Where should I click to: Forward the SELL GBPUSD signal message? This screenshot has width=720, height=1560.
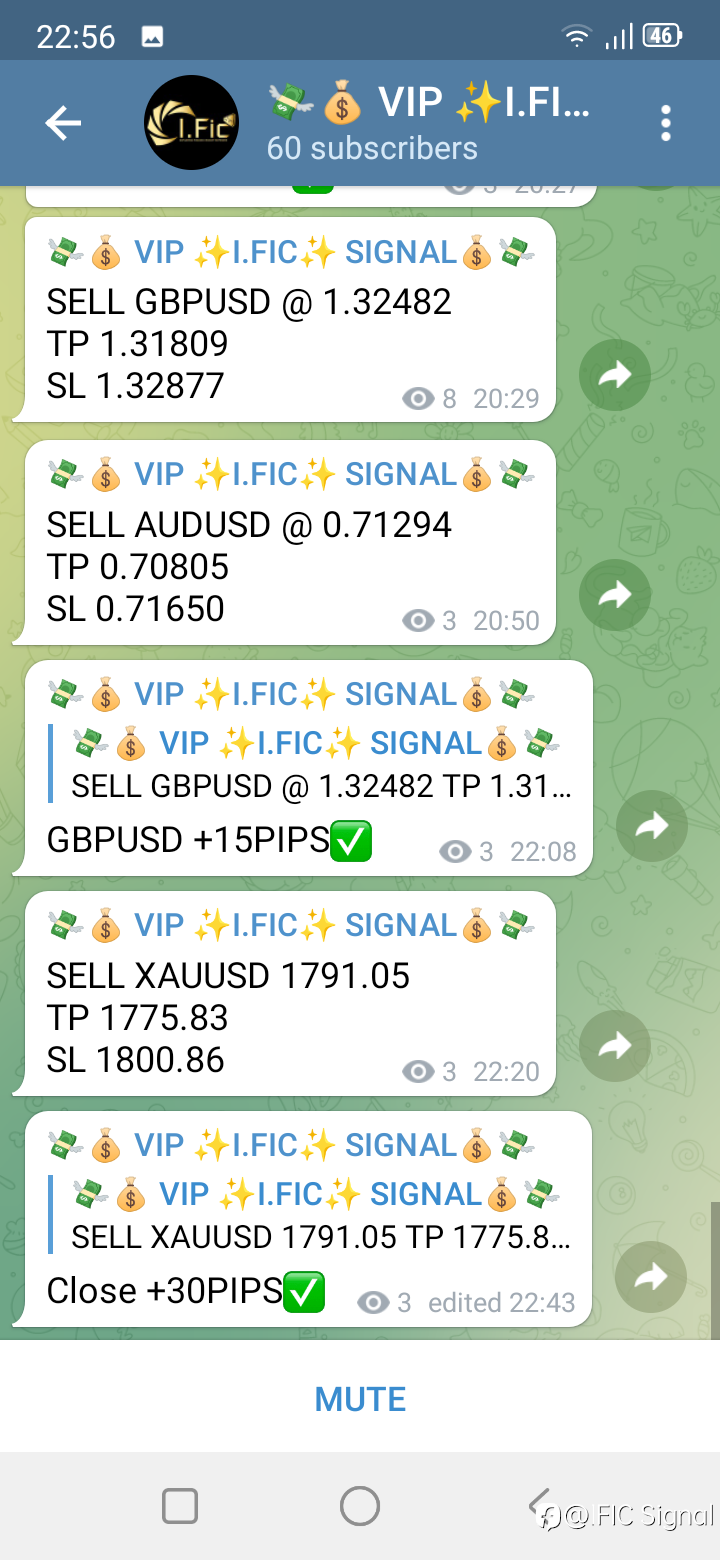[x=615, y=375]
